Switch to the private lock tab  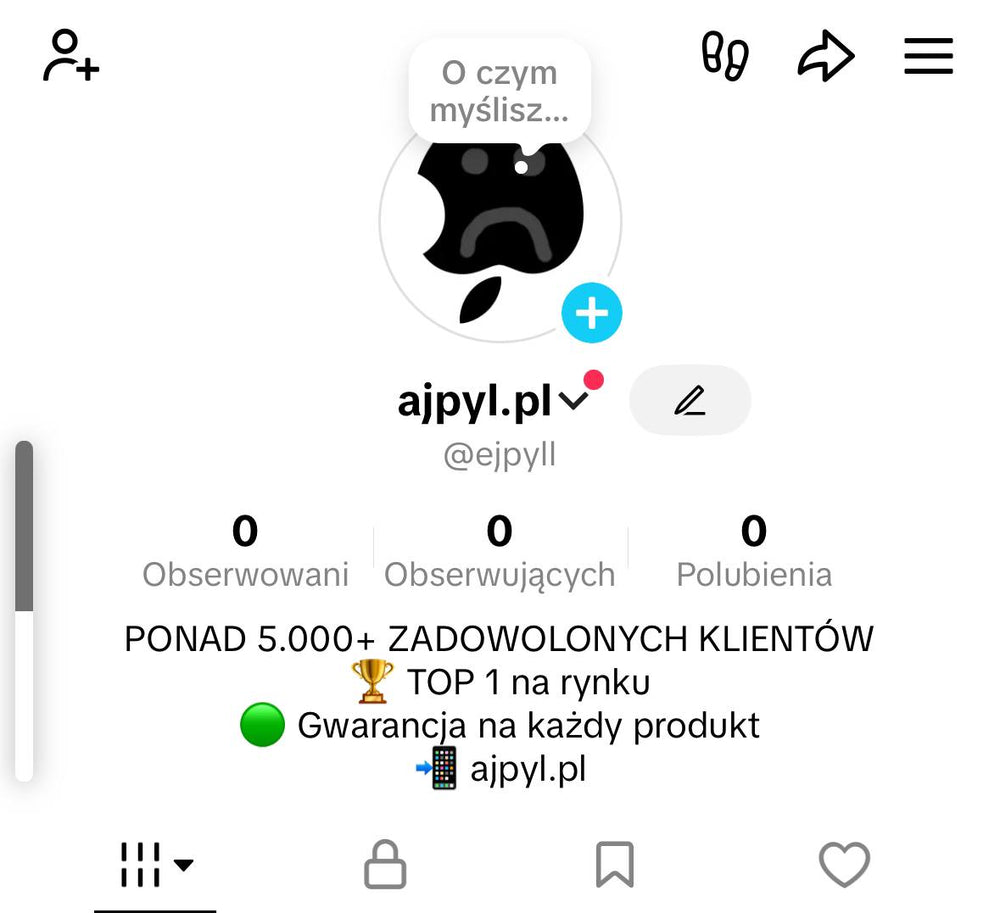tap(385, 864)
